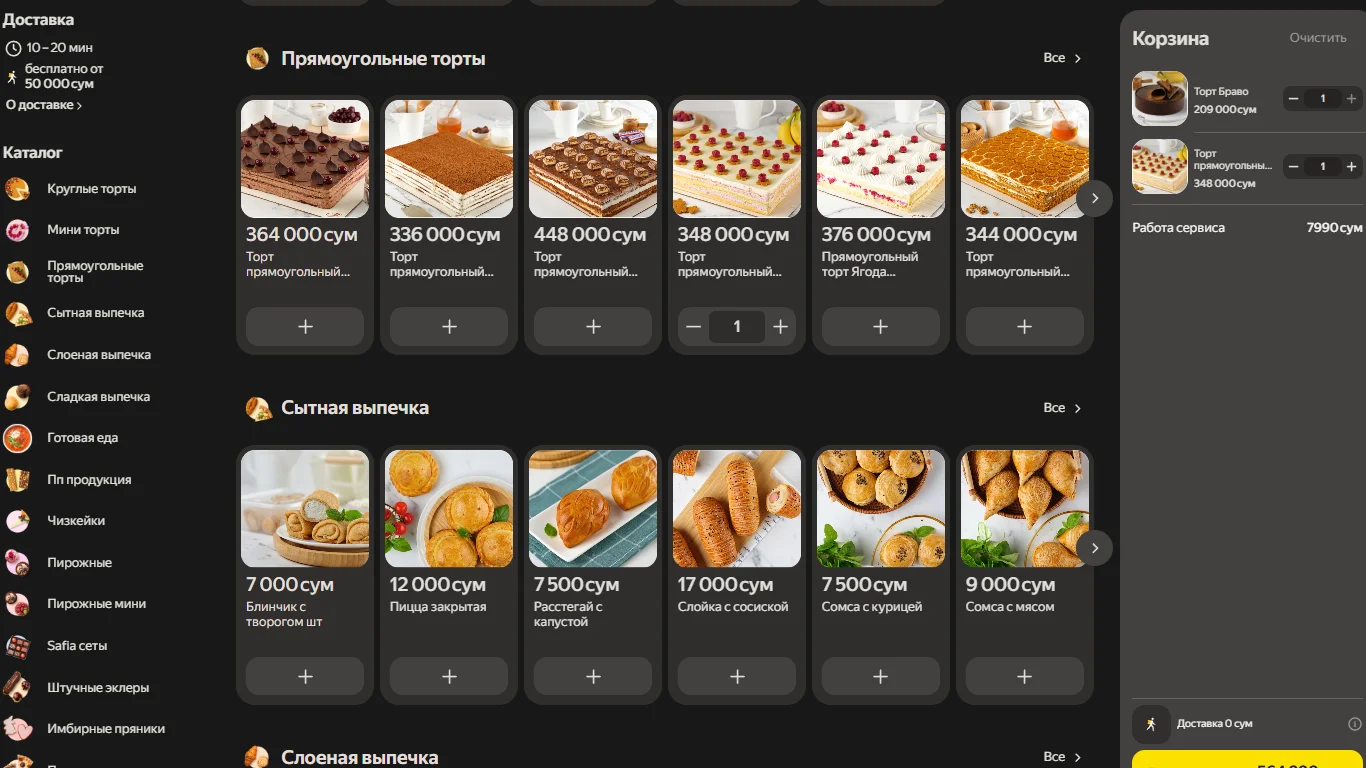The image size is (1366, 768).
Task: Open the Круглые торты catalog category
Action: 90,189
